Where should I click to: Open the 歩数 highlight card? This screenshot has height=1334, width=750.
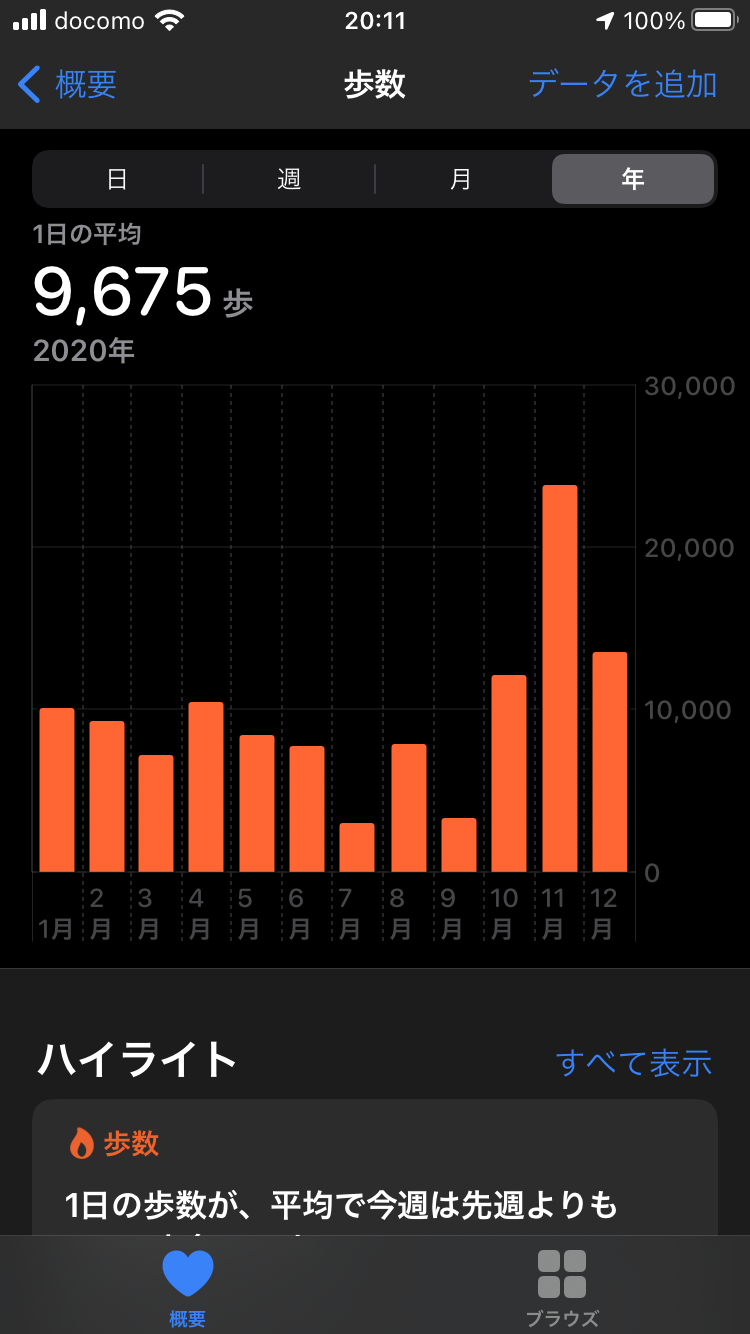[375, 1167]
